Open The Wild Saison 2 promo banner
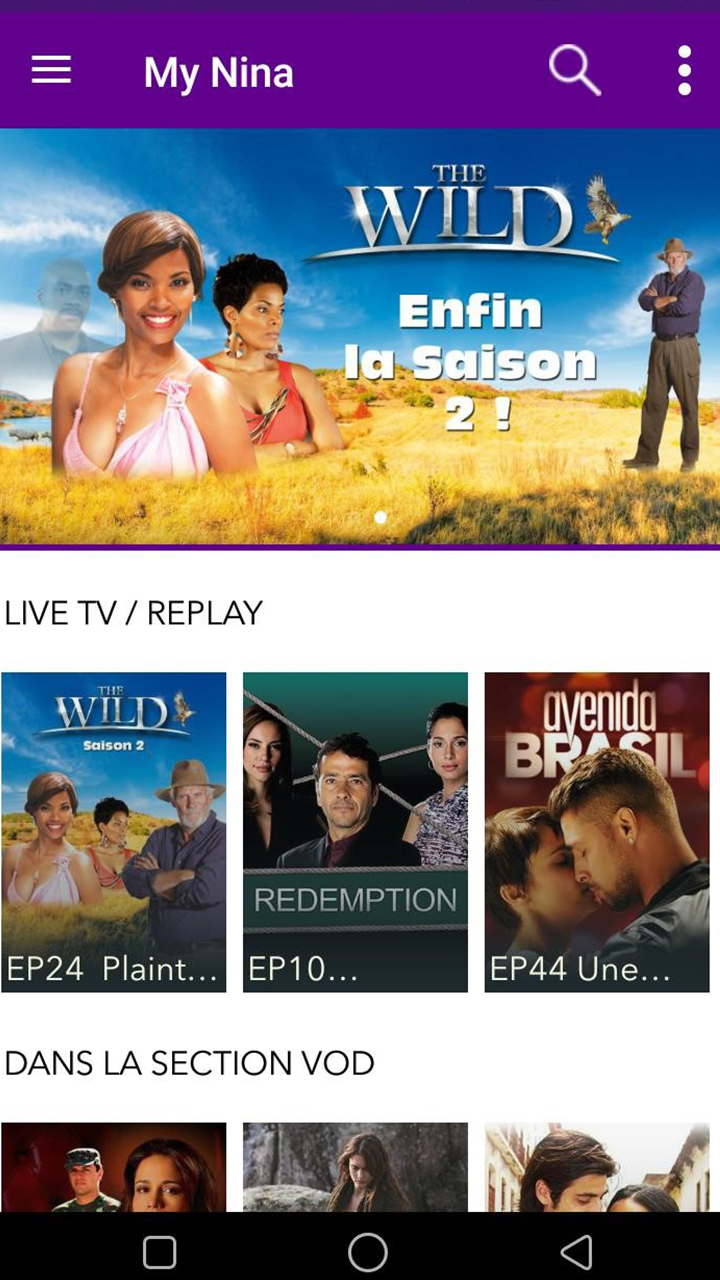720x1280 pixels. pos(360,337)
